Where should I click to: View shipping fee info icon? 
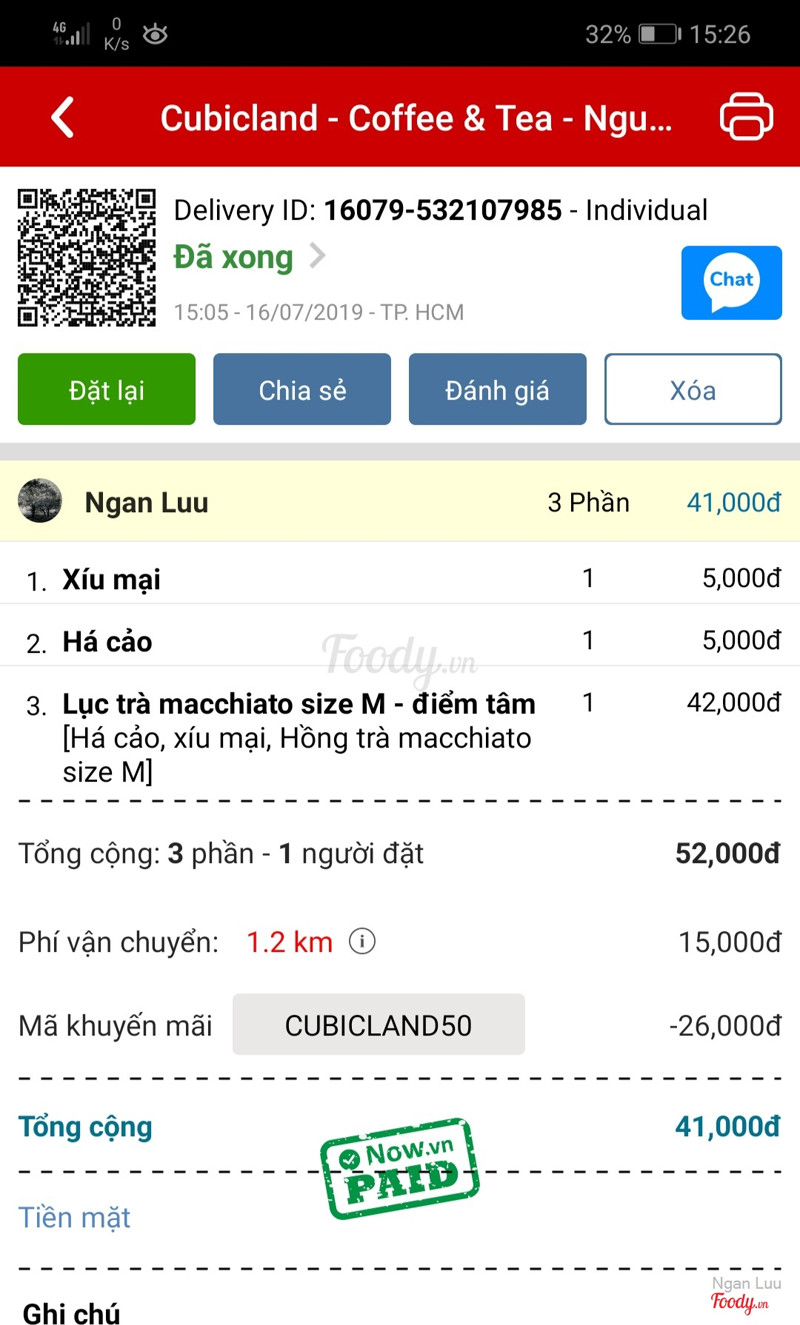coord(362,941)
